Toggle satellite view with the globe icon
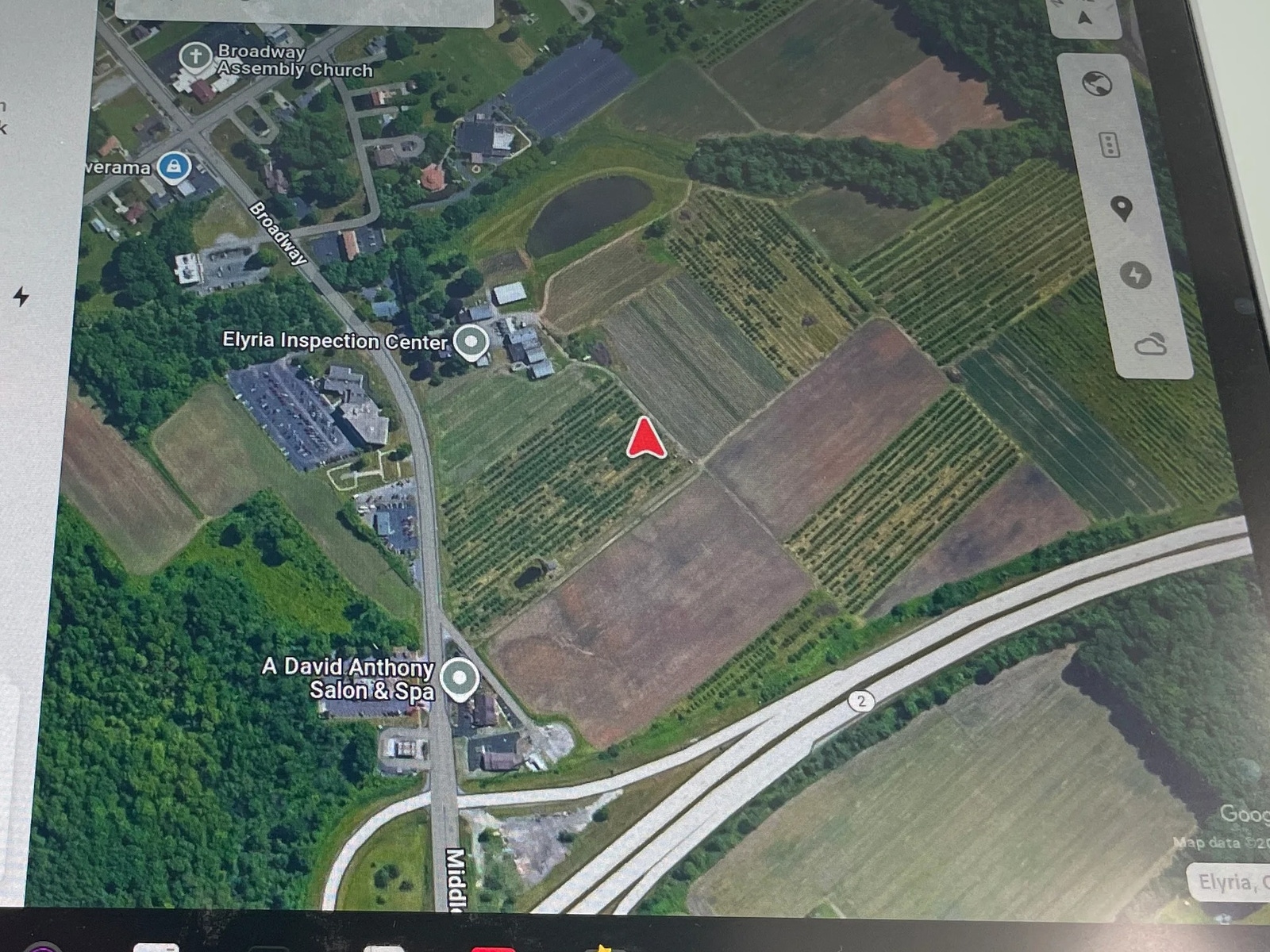1270x952 pixels. coord(1098,83)
